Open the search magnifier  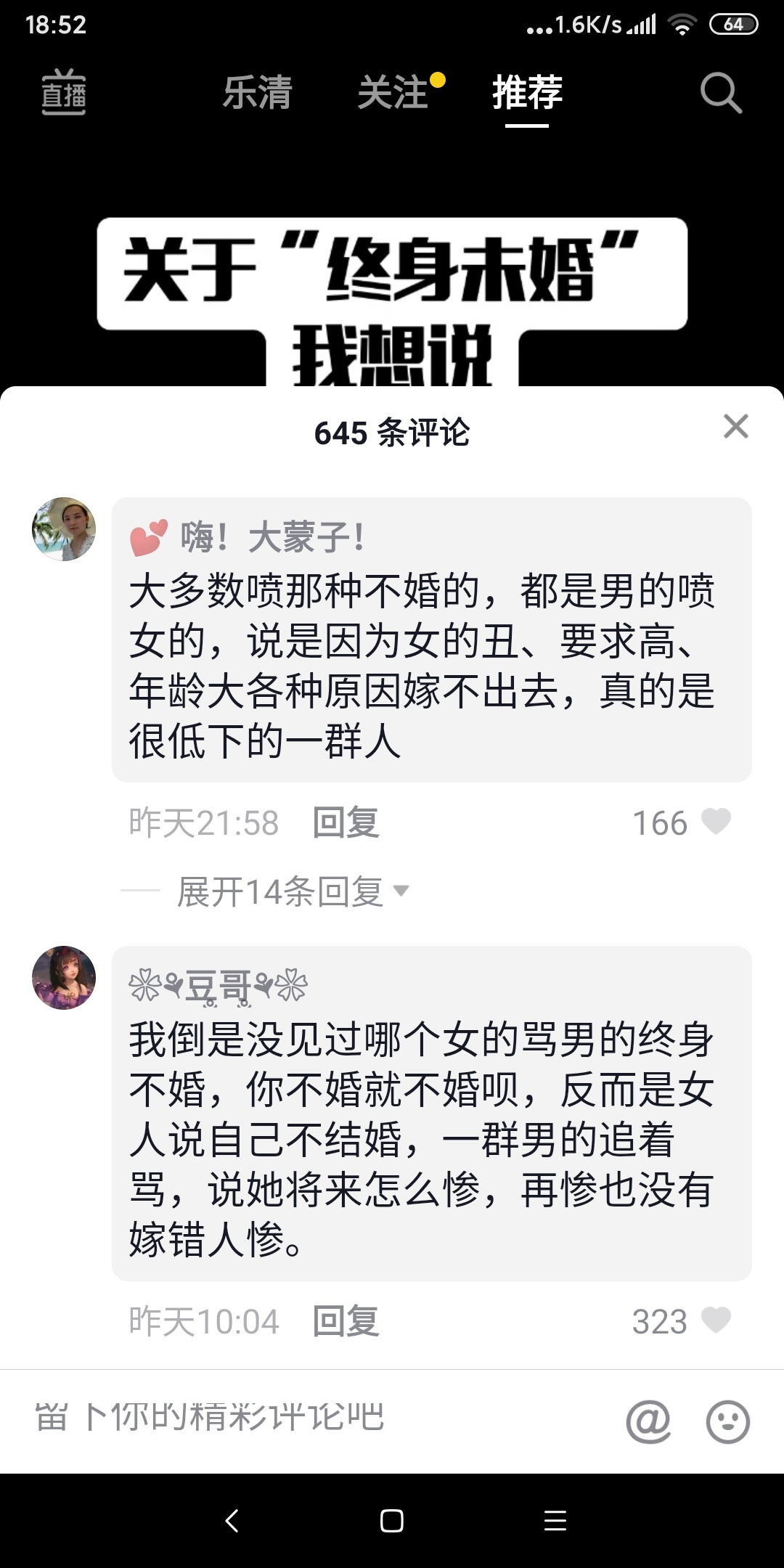(x=720, y=93)
